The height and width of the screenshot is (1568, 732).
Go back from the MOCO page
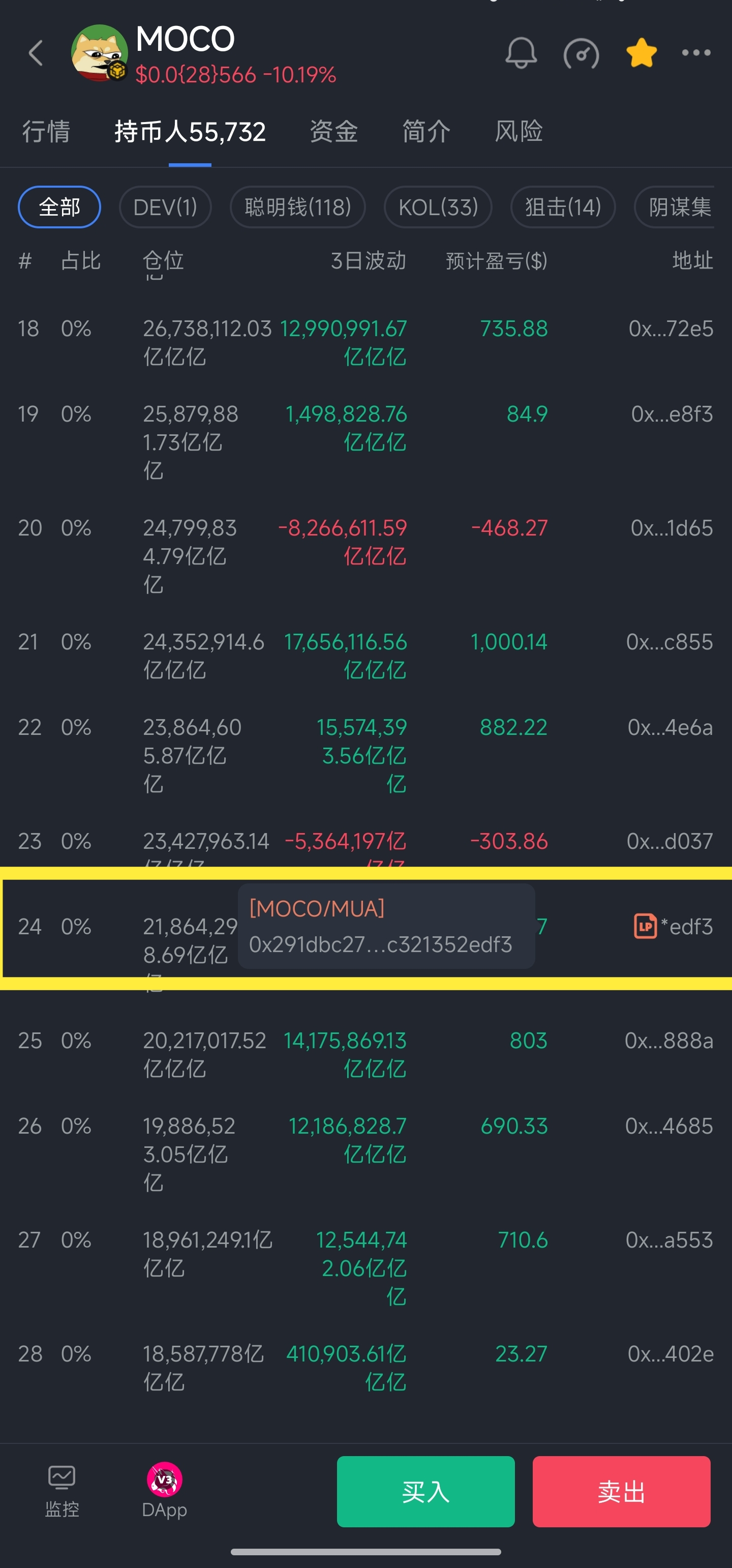coord(36,53)
